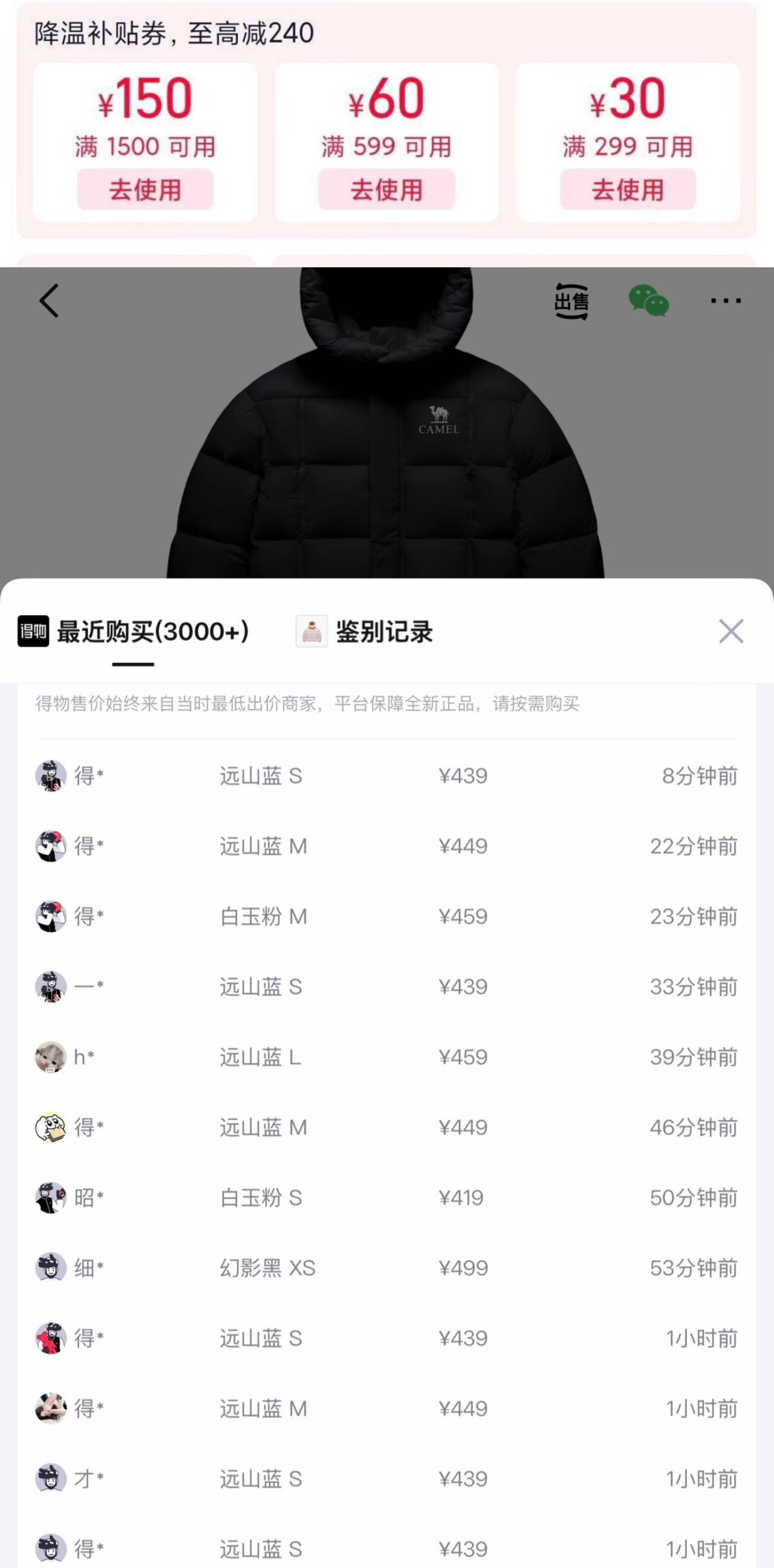Screen dimensions: 774x1568
Task: Tap 去使用 on the ¥60 coupon
Action: tap(386, 190)
